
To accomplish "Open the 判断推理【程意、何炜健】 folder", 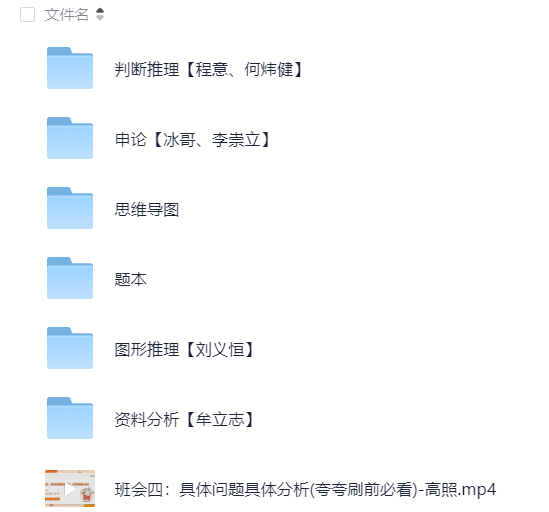I will pos(208,69).
